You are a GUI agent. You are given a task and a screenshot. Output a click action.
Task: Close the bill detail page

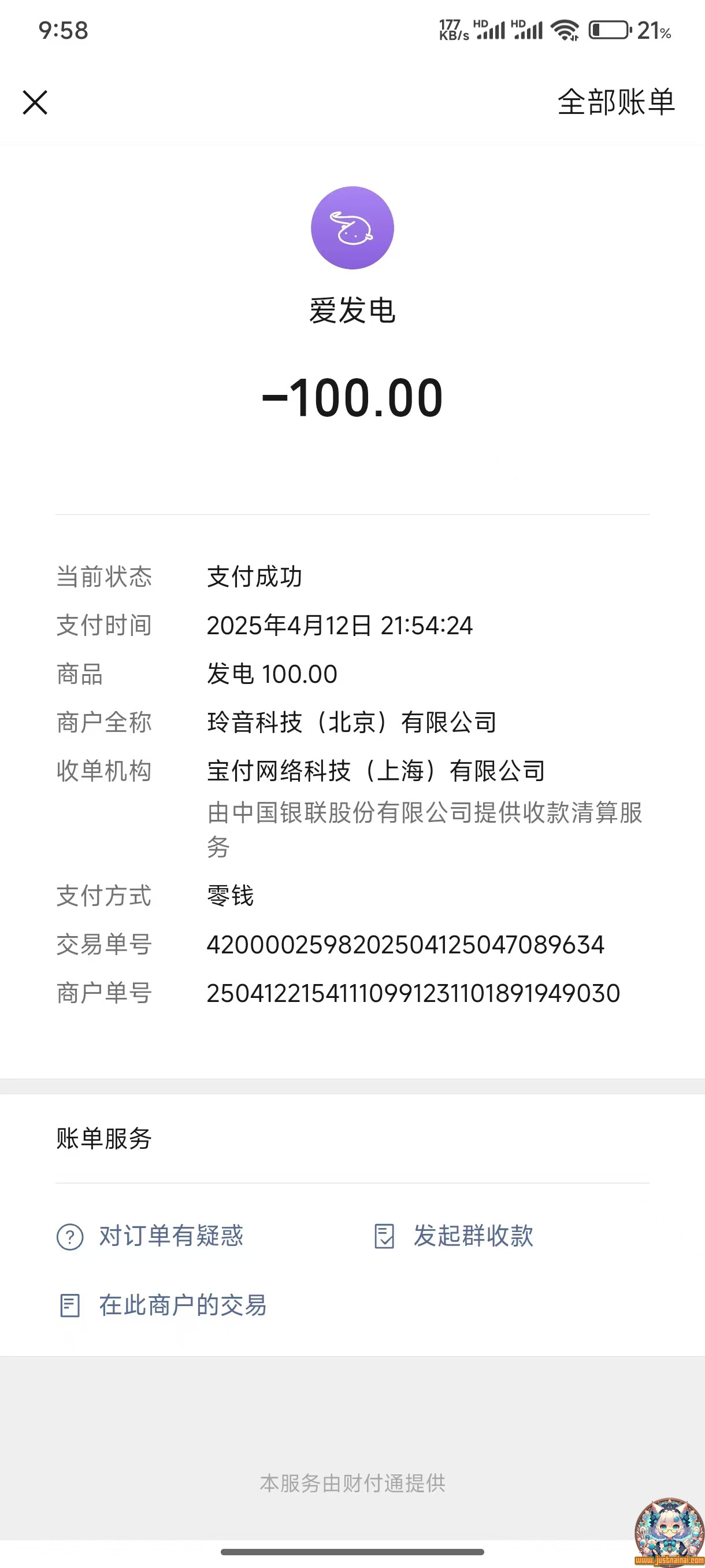35,102
